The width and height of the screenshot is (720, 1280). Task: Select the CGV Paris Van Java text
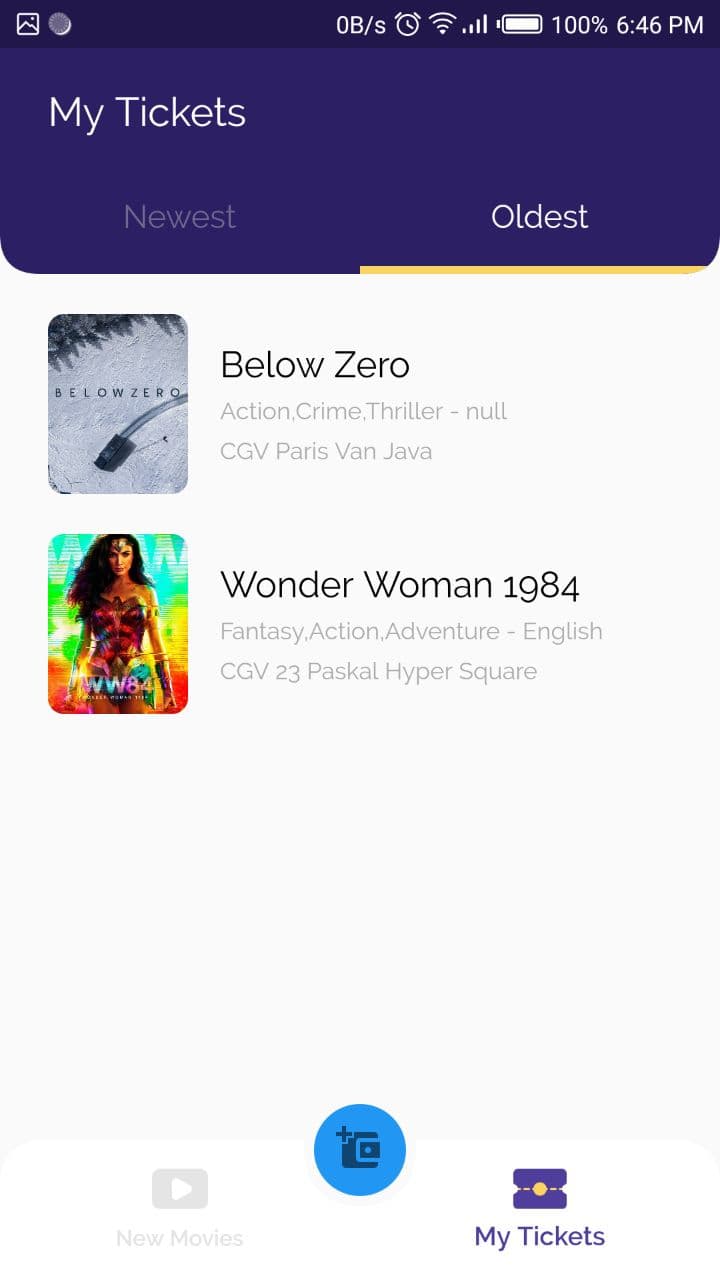(x=325, y=451)
